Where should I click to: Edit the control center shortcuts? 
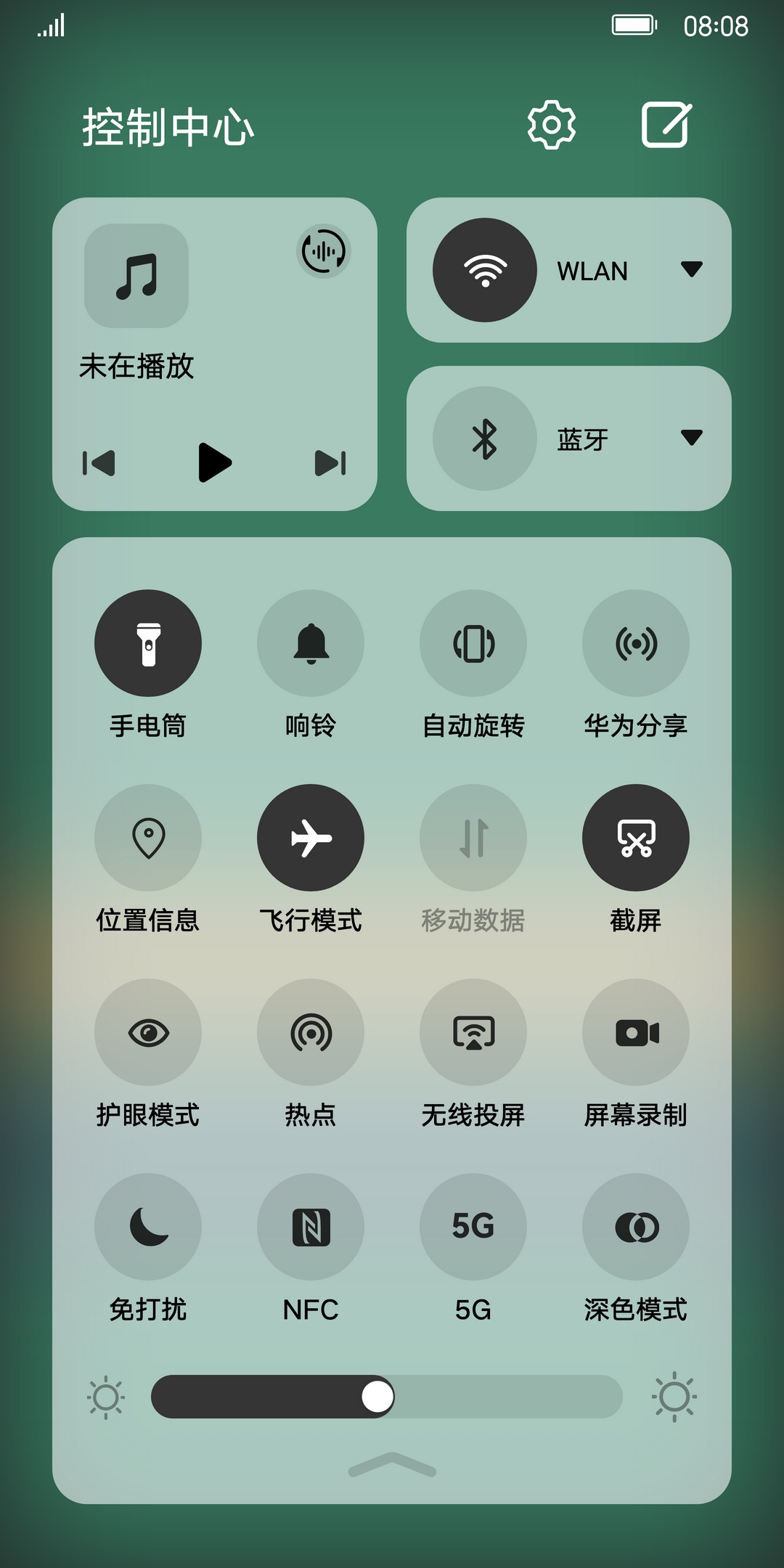point(666,125)
